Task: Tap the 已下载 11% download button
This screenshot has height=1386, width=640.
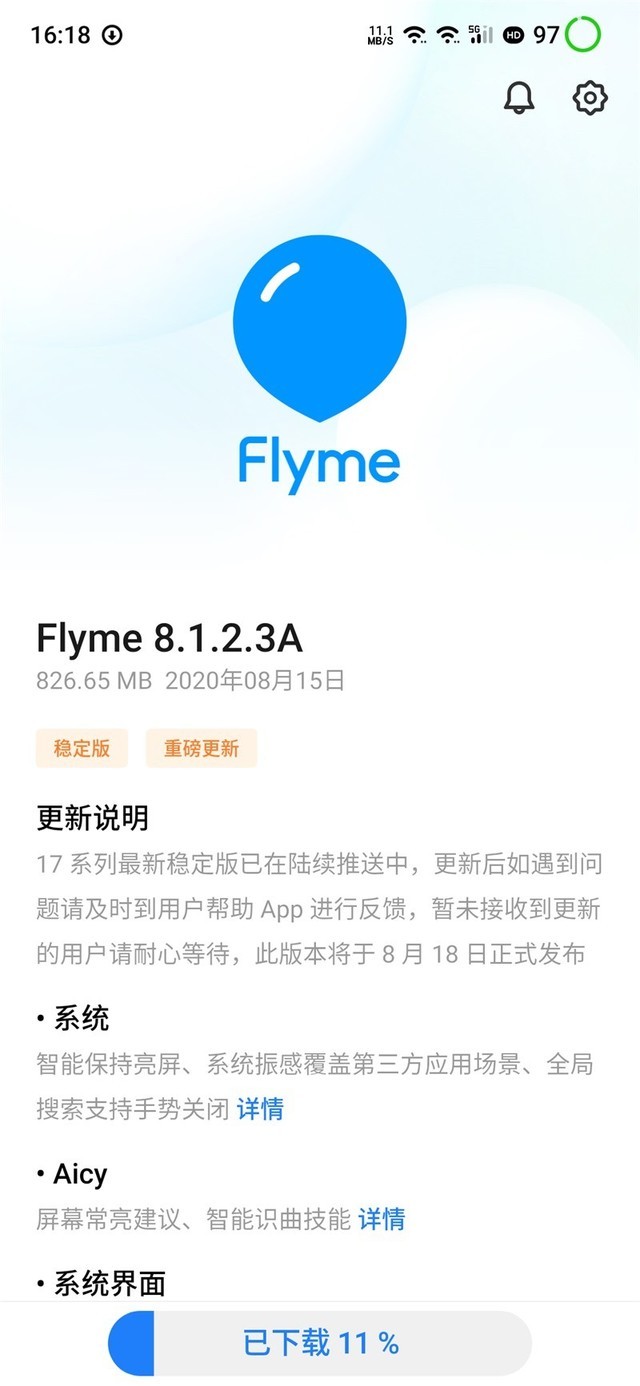Action: [x=320, y=1343]
